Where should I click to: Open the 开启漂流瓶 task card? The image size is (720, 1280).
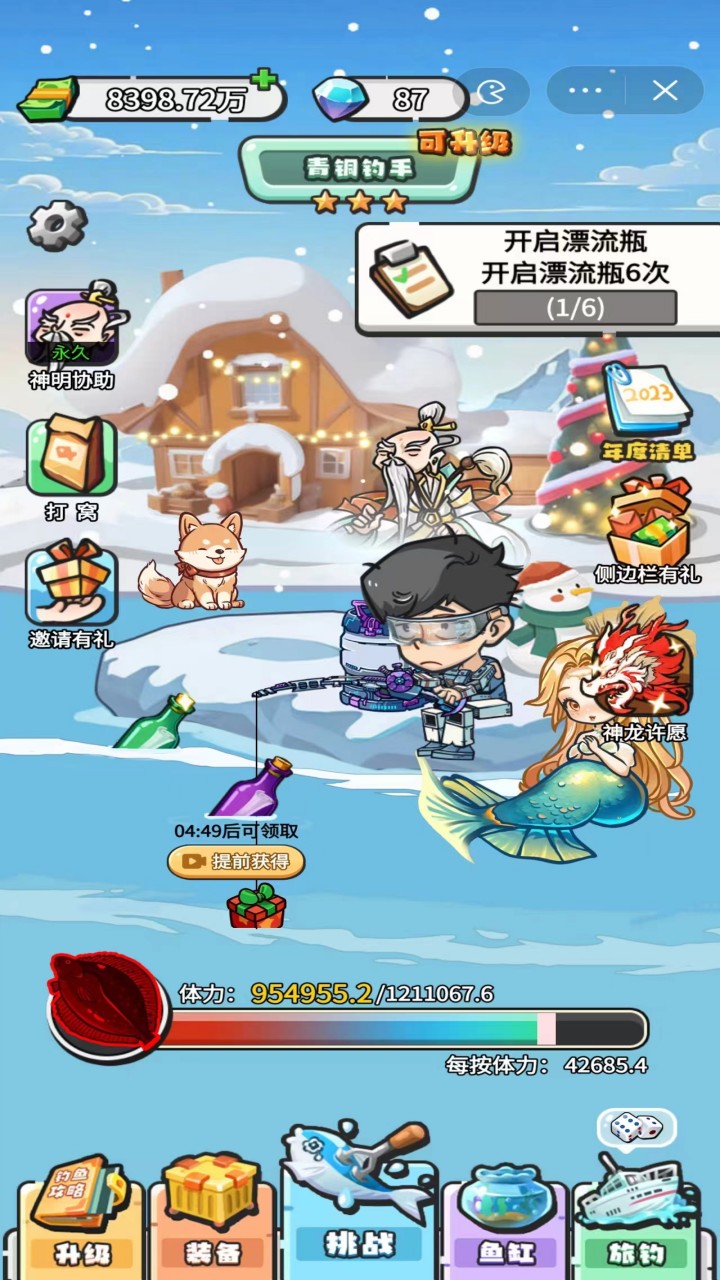540,278
